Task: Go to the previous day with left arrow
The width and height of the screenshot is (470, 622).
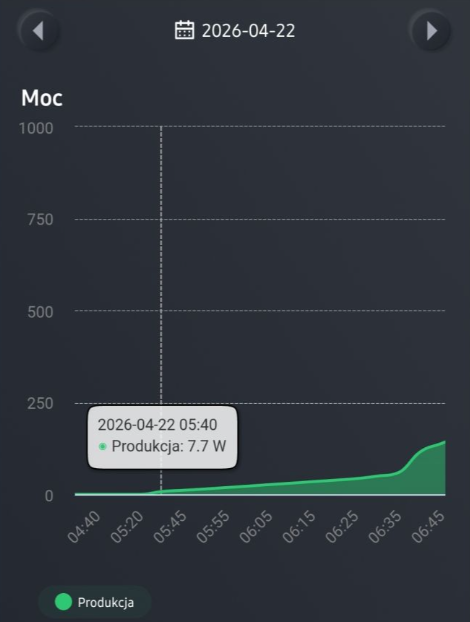Action: (38, 31)
